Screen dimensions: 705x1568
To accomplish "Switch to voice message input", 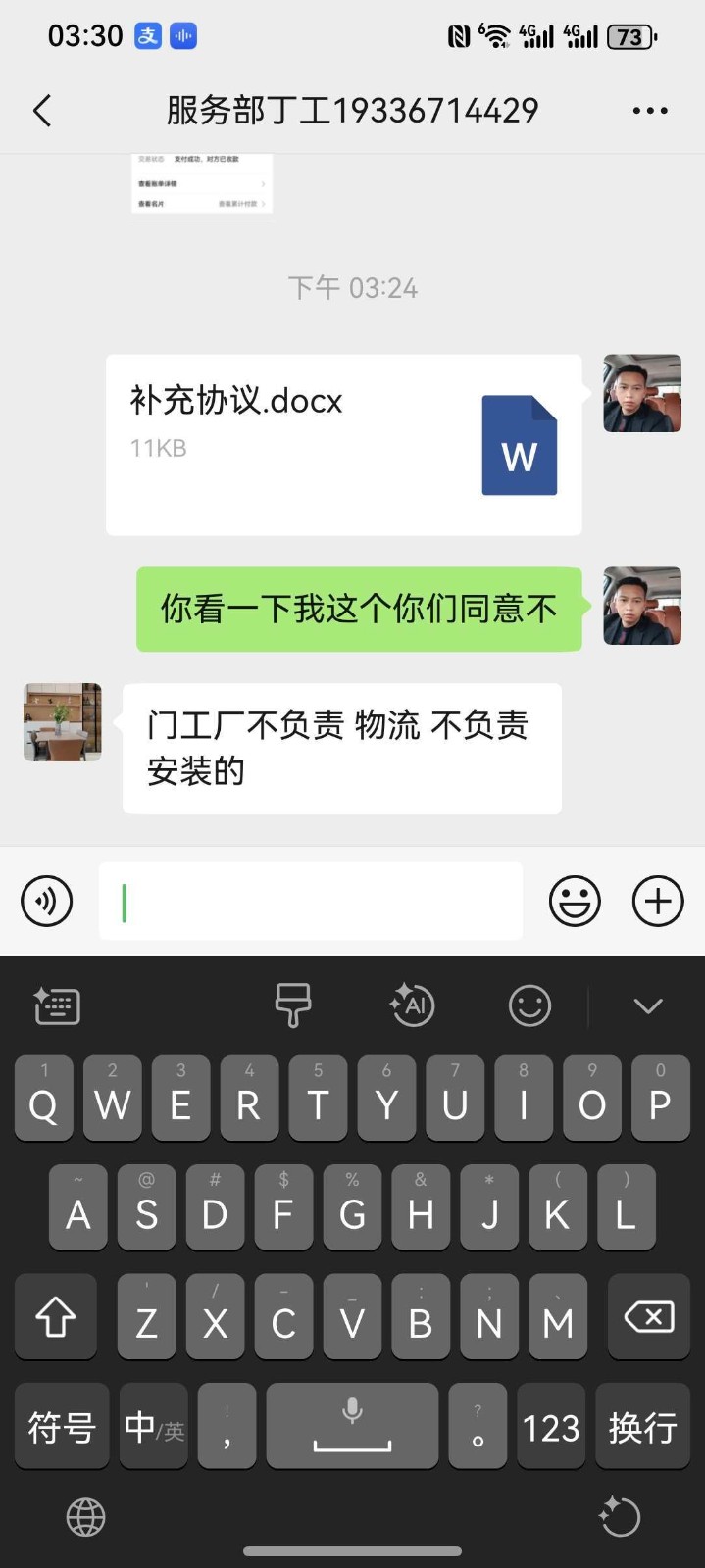I will 47,901.
